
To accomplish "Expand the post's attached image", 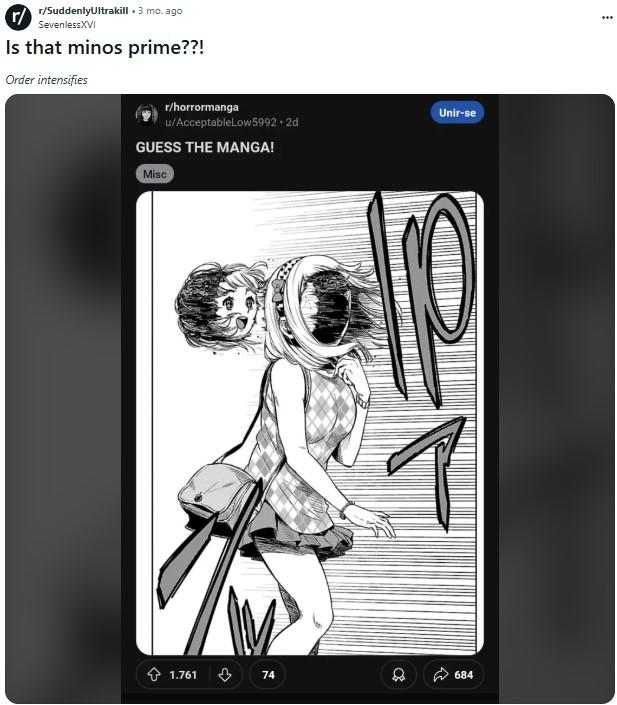I will click(x=309, y=400).
